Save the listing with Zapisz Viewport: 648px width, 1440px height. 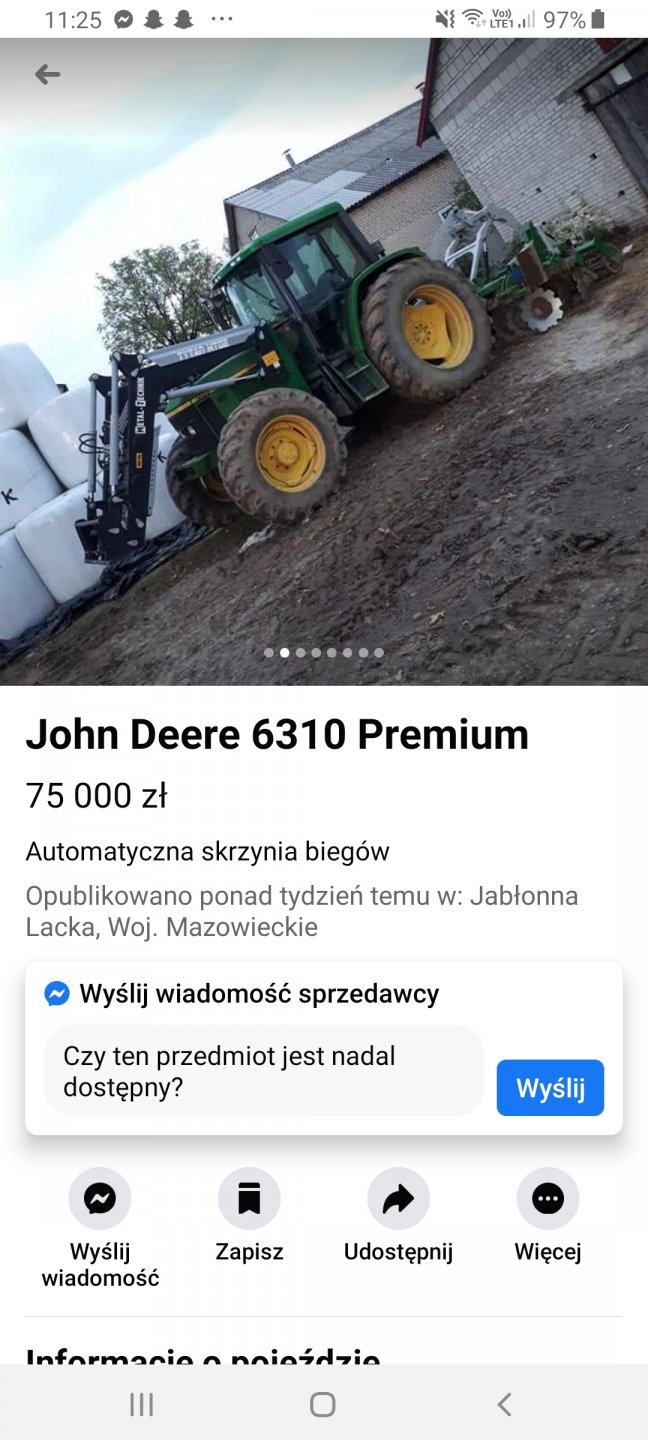[249, 1199]
